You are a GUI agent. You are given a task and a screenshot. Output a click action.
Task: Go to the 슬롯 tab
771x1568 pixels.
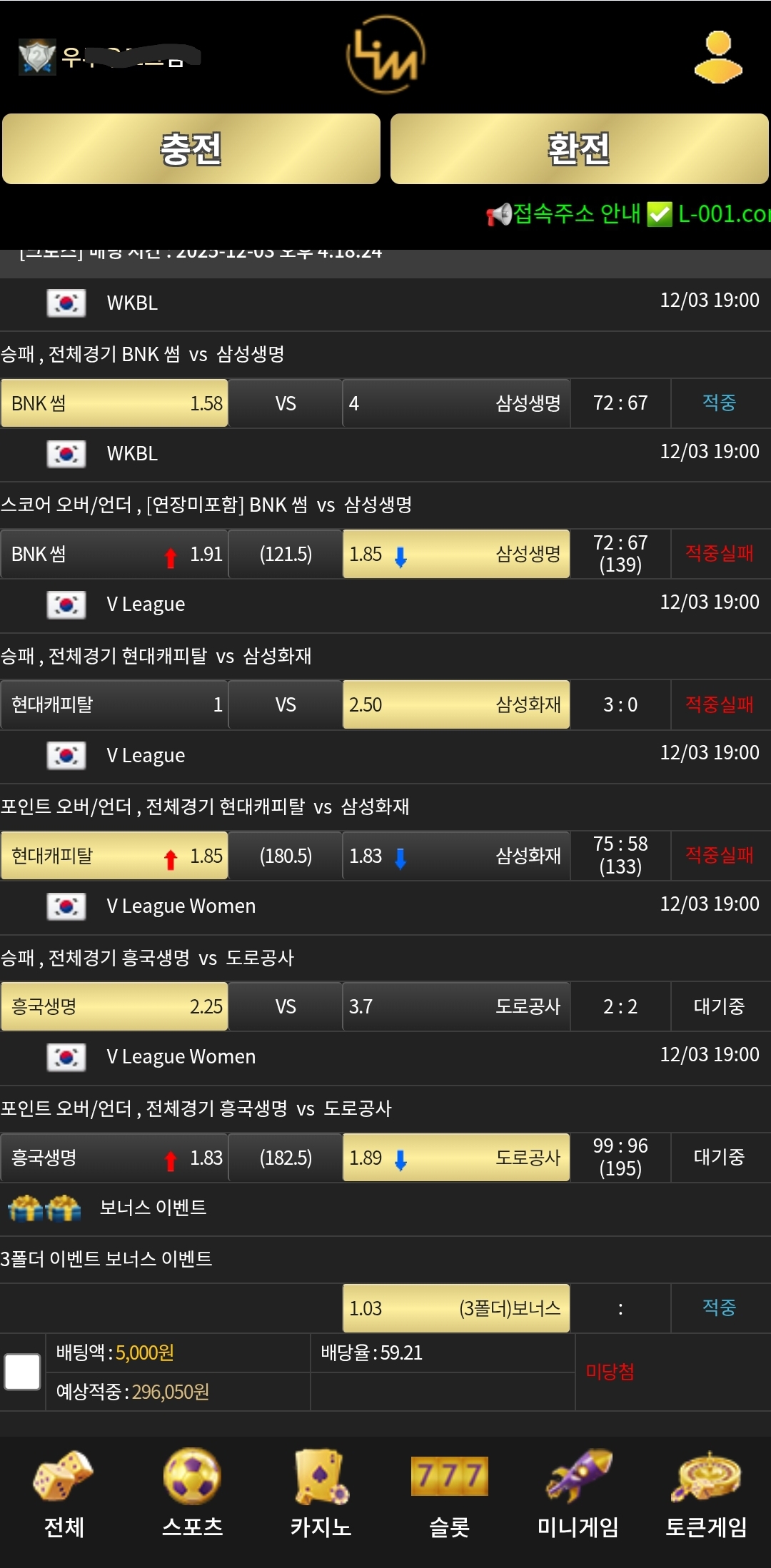pos(449,1494)
